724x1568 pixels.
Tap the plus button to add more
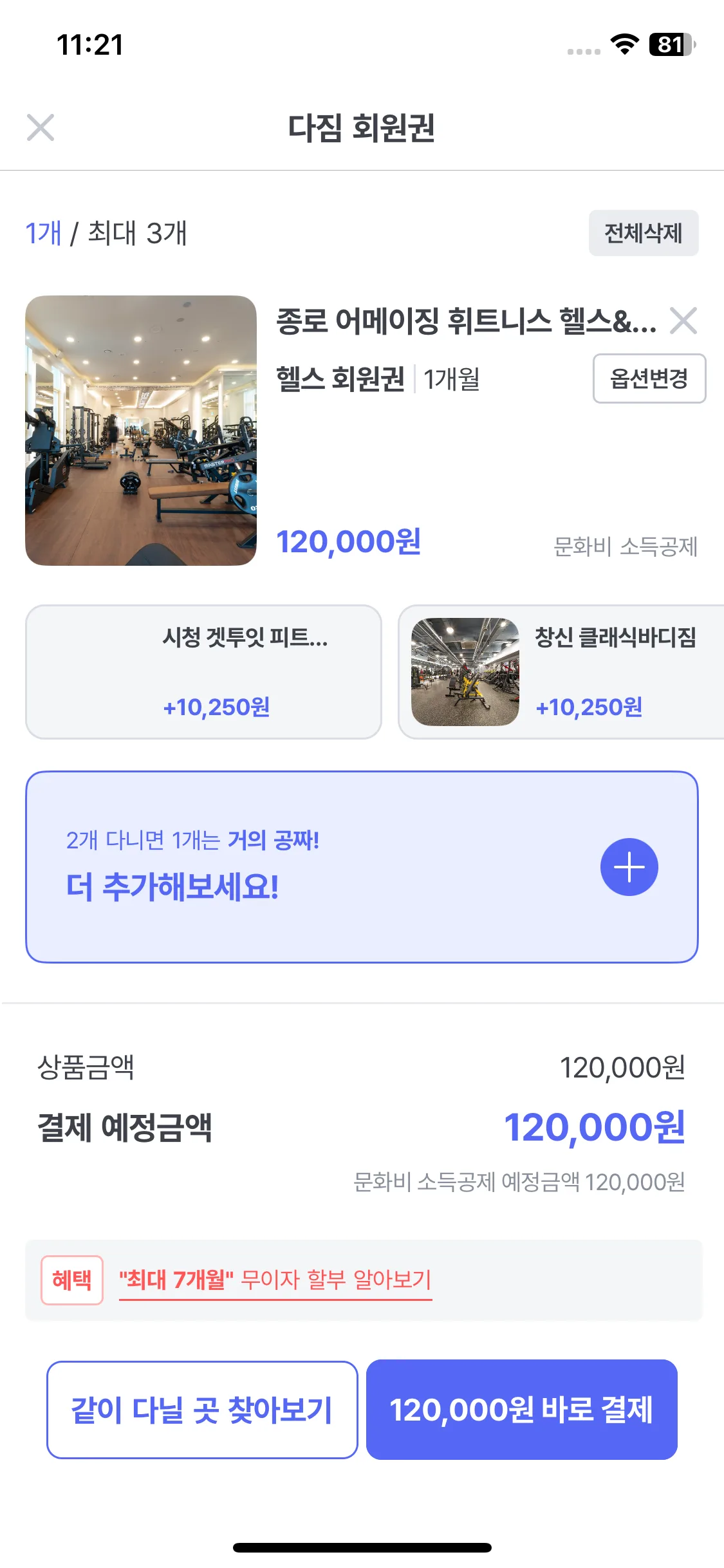click(629, 867)
